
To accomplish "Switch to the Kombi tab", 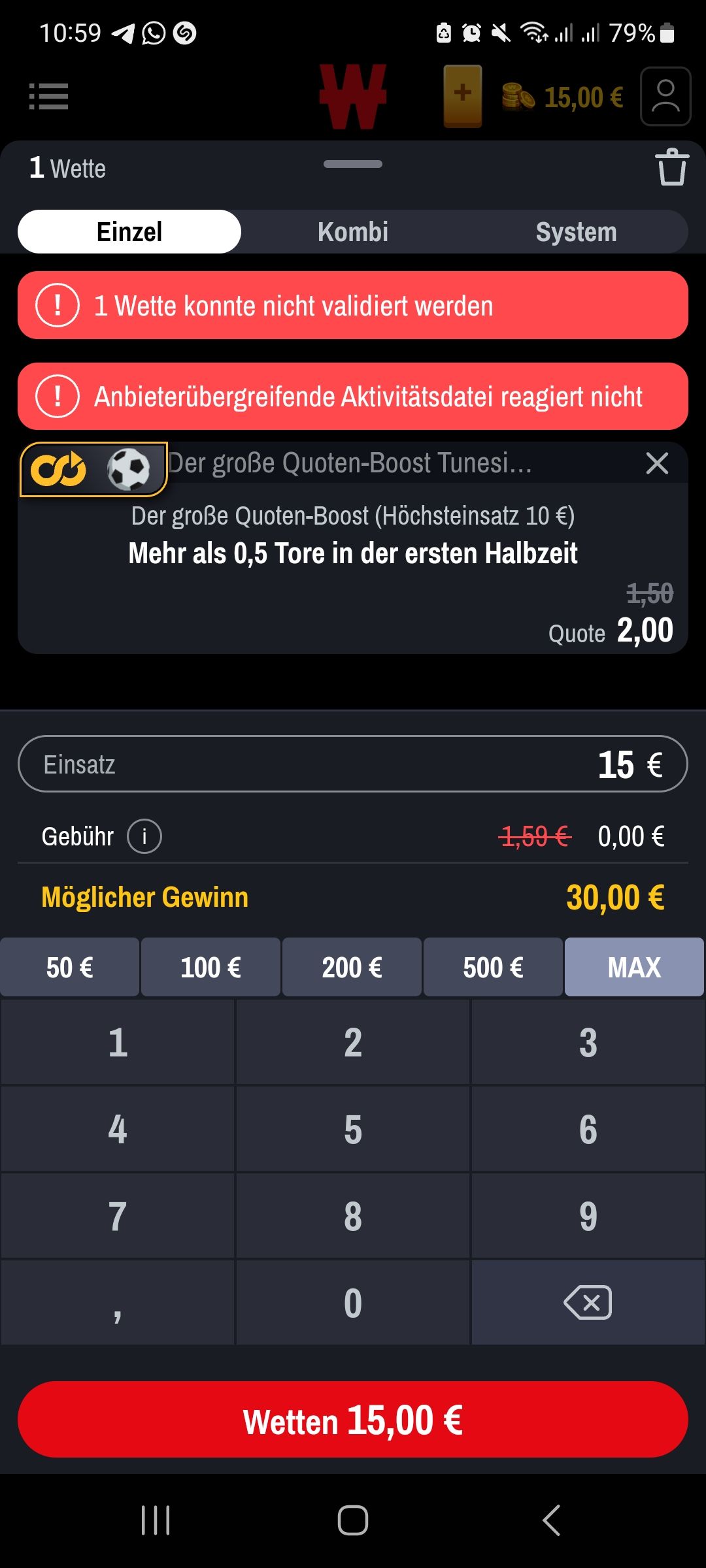I will [x=353, y=232].
